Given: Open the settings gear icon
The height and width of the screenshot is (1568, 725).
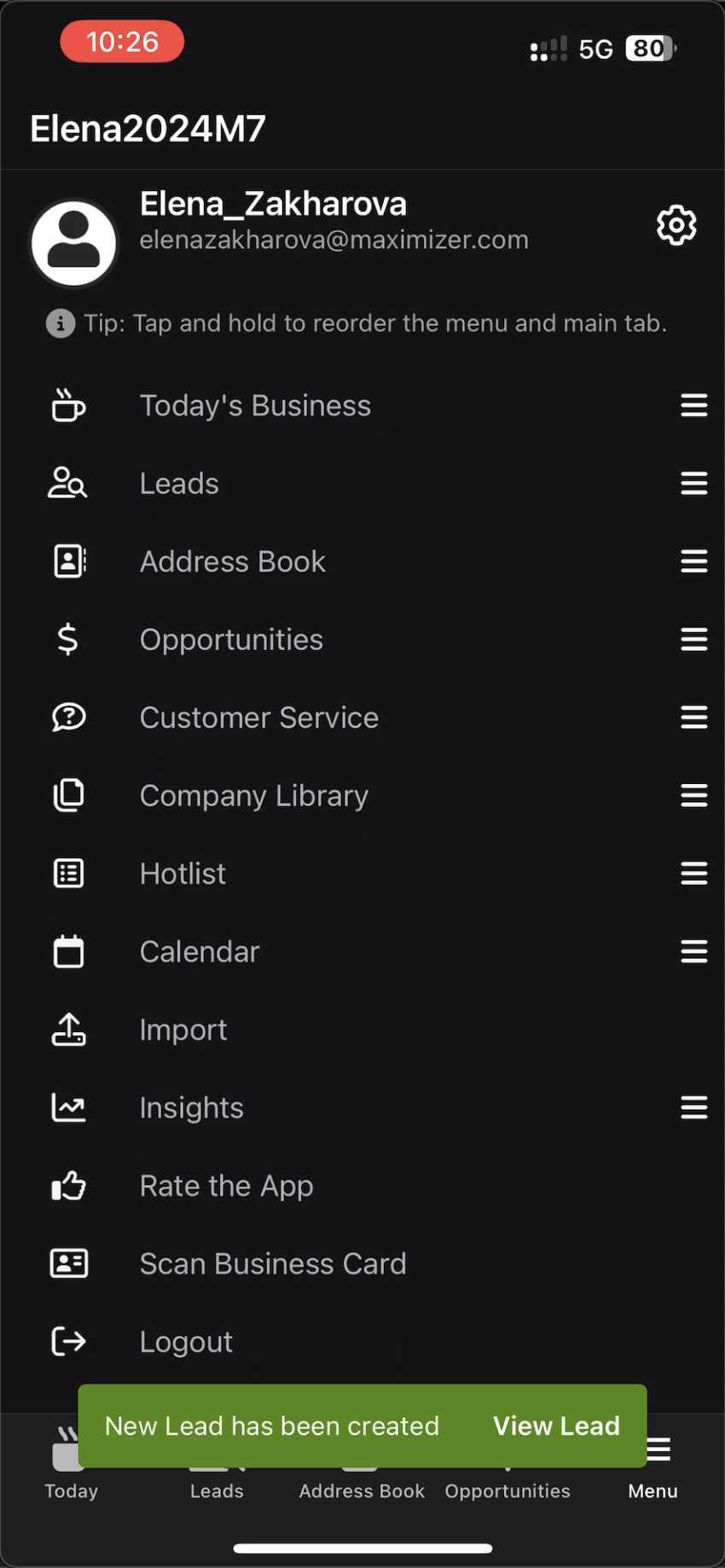Looking at the screenshot, I should [x=676, y=225].
